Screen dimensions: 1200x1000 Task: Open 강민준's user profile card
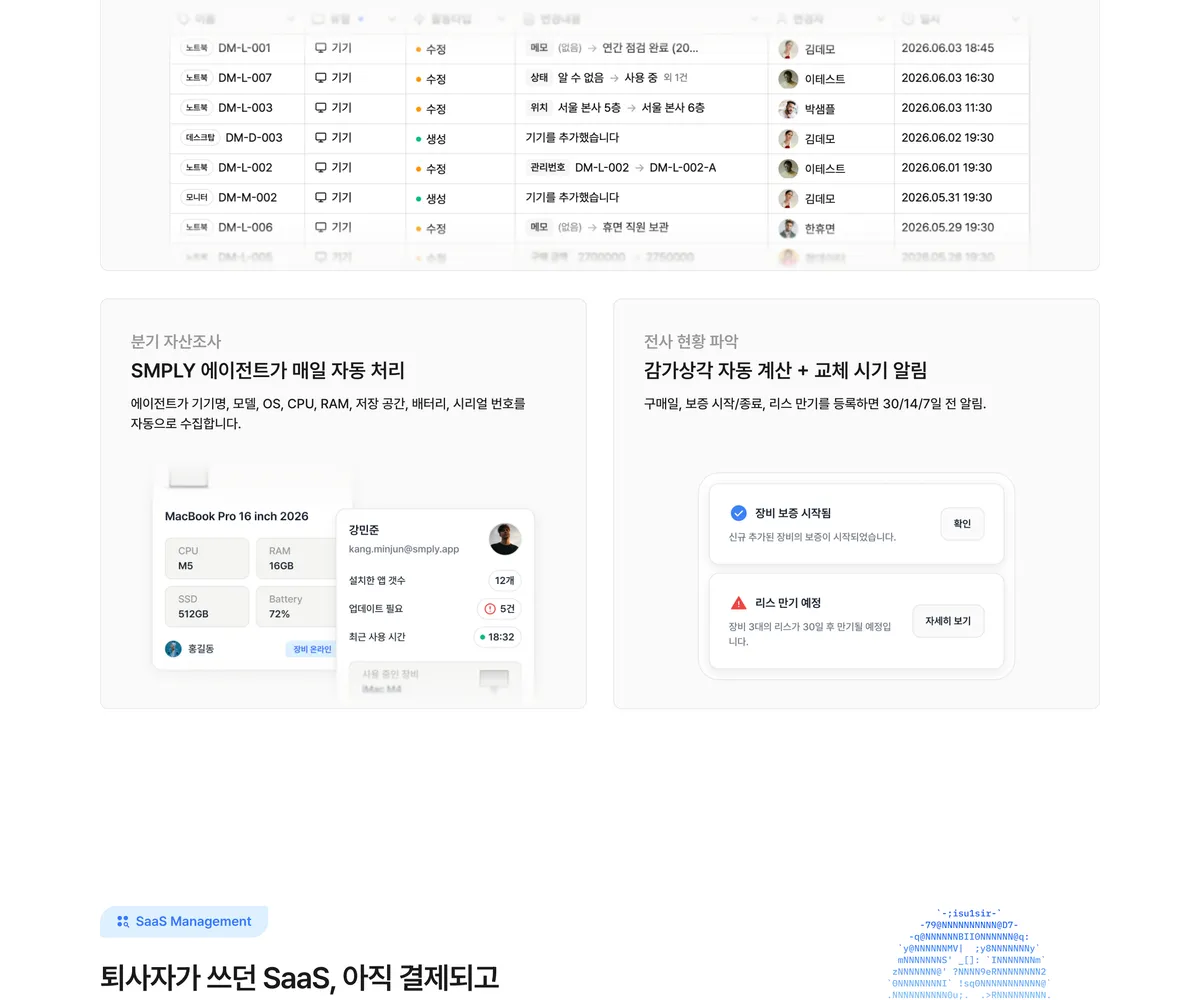[435, 605]
